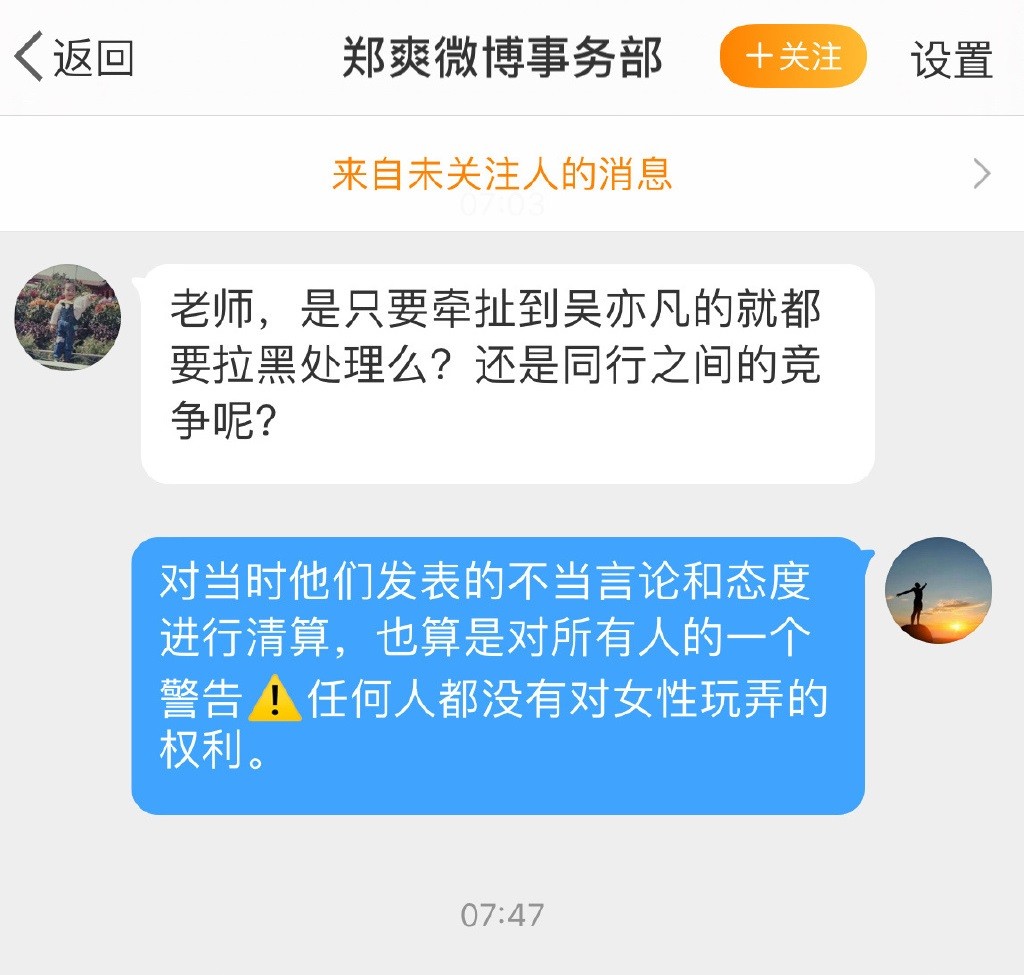This screenshot has height=975, width=1024.
Task: Go back using the 返回 button
Action: point(75,59)
